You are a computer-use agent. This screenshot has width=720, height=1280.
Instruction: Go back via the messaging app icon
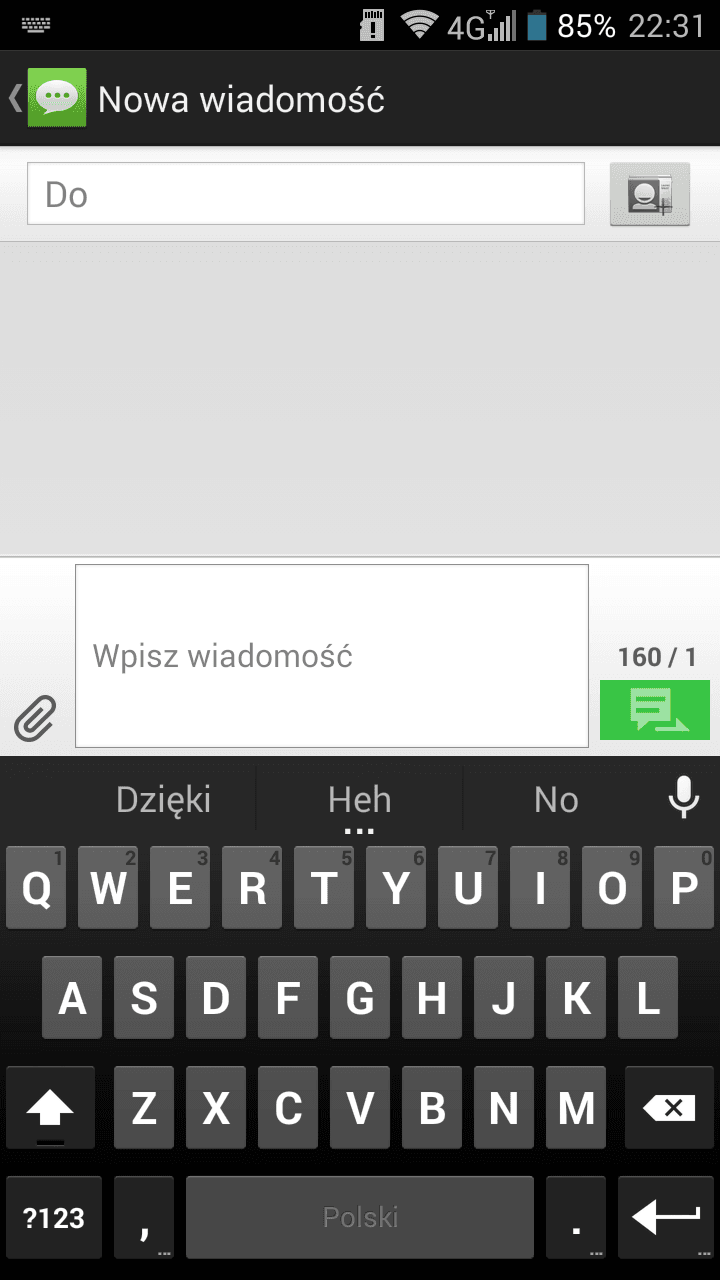click(x=57, y=98)
